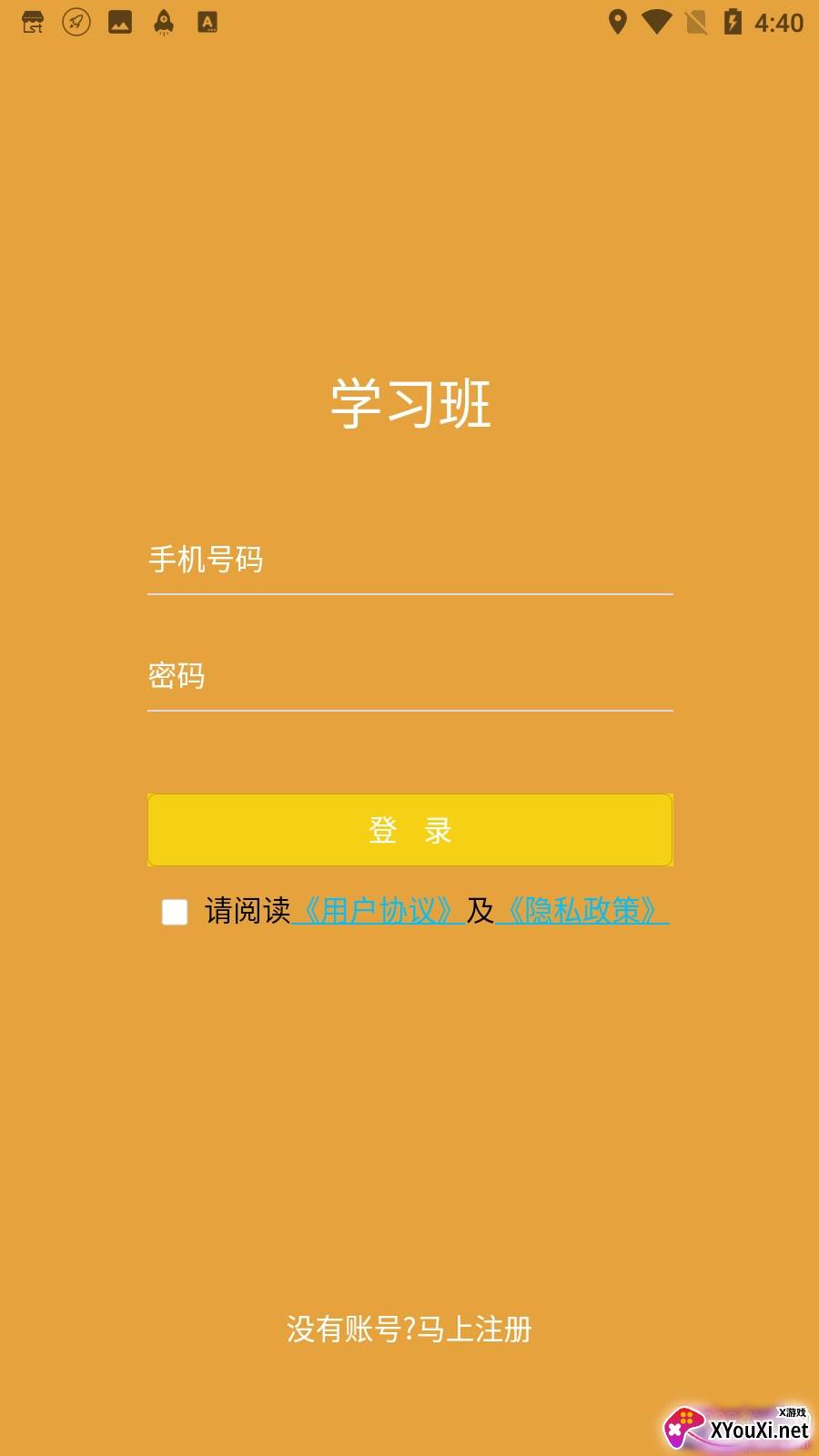Tap the clock showing 4:40
The height and width of the screenshot is (1456, 819).
(x=781, y=22)
